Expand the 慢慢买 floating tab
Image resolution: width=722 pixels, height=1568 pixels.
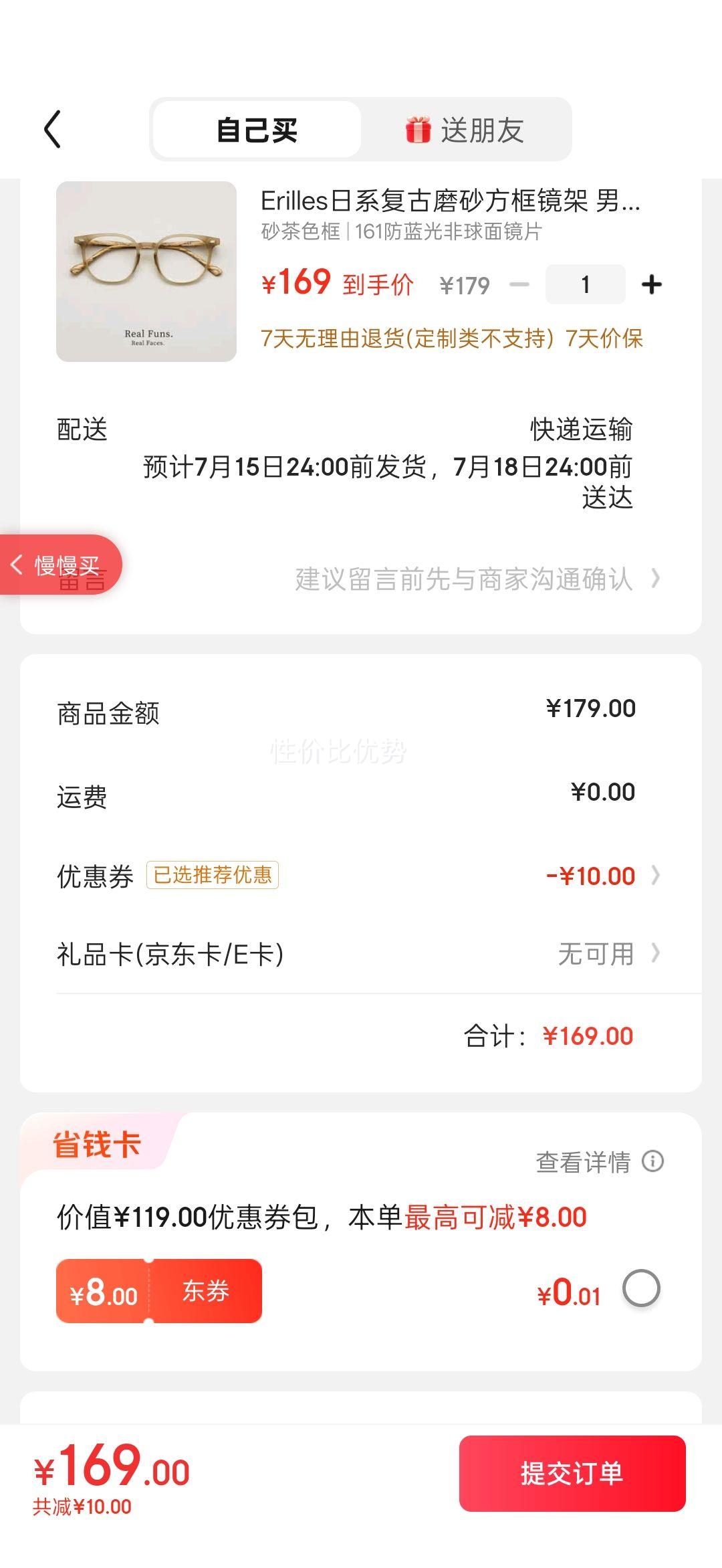(x=59, y=565)
